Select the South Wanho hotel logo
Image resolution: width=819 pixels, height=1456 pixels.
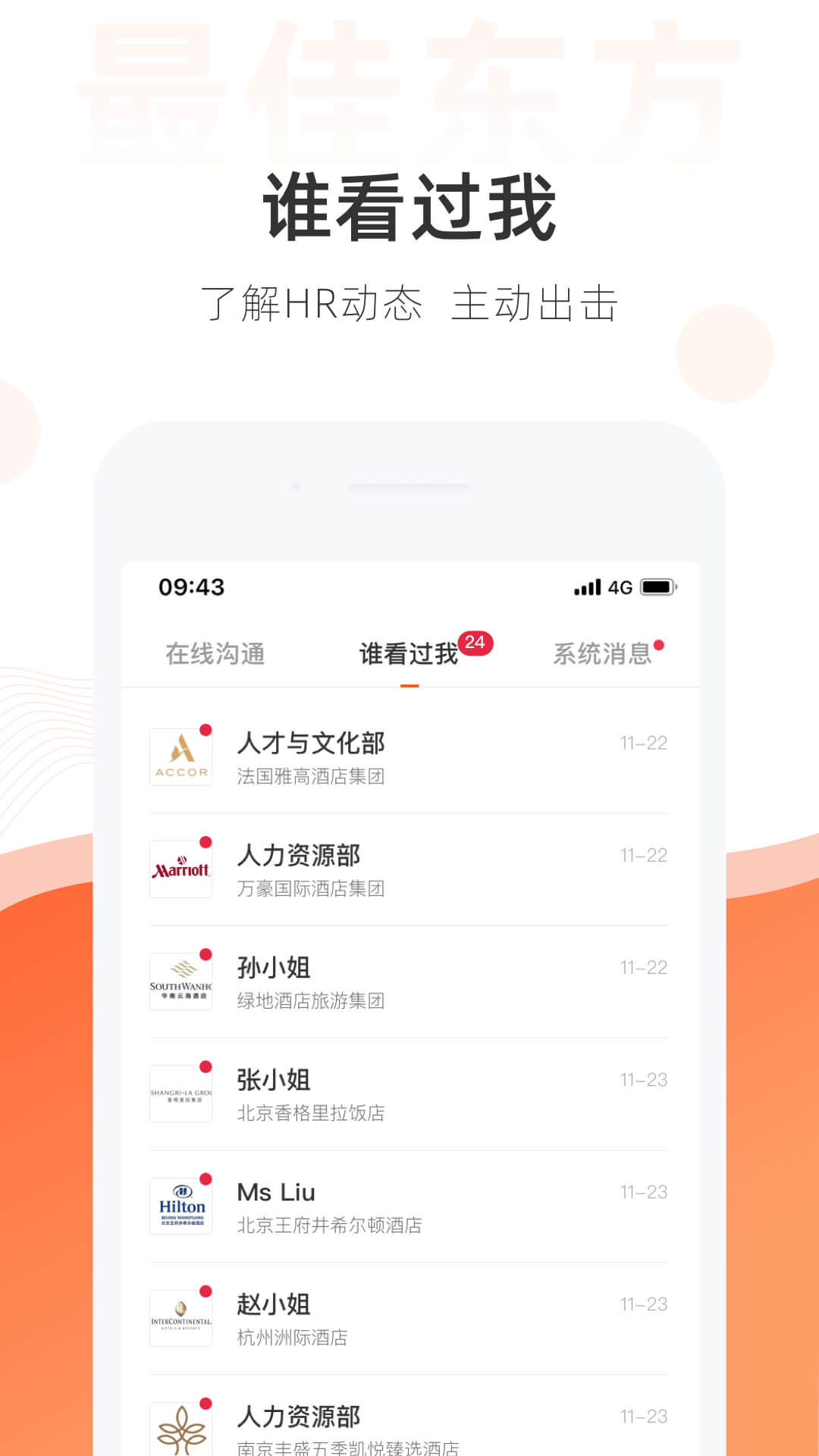(181, 980)
